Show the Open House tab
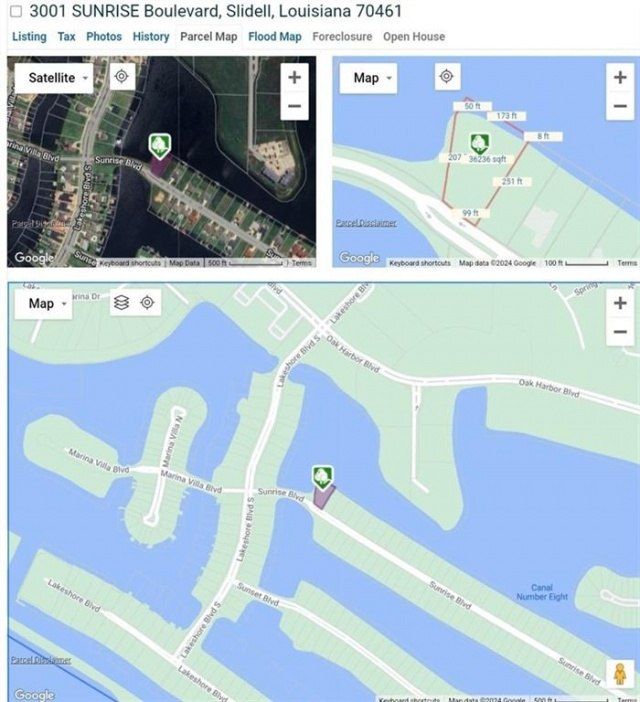This screenshot has height=702, width=640. click(414, 37)
